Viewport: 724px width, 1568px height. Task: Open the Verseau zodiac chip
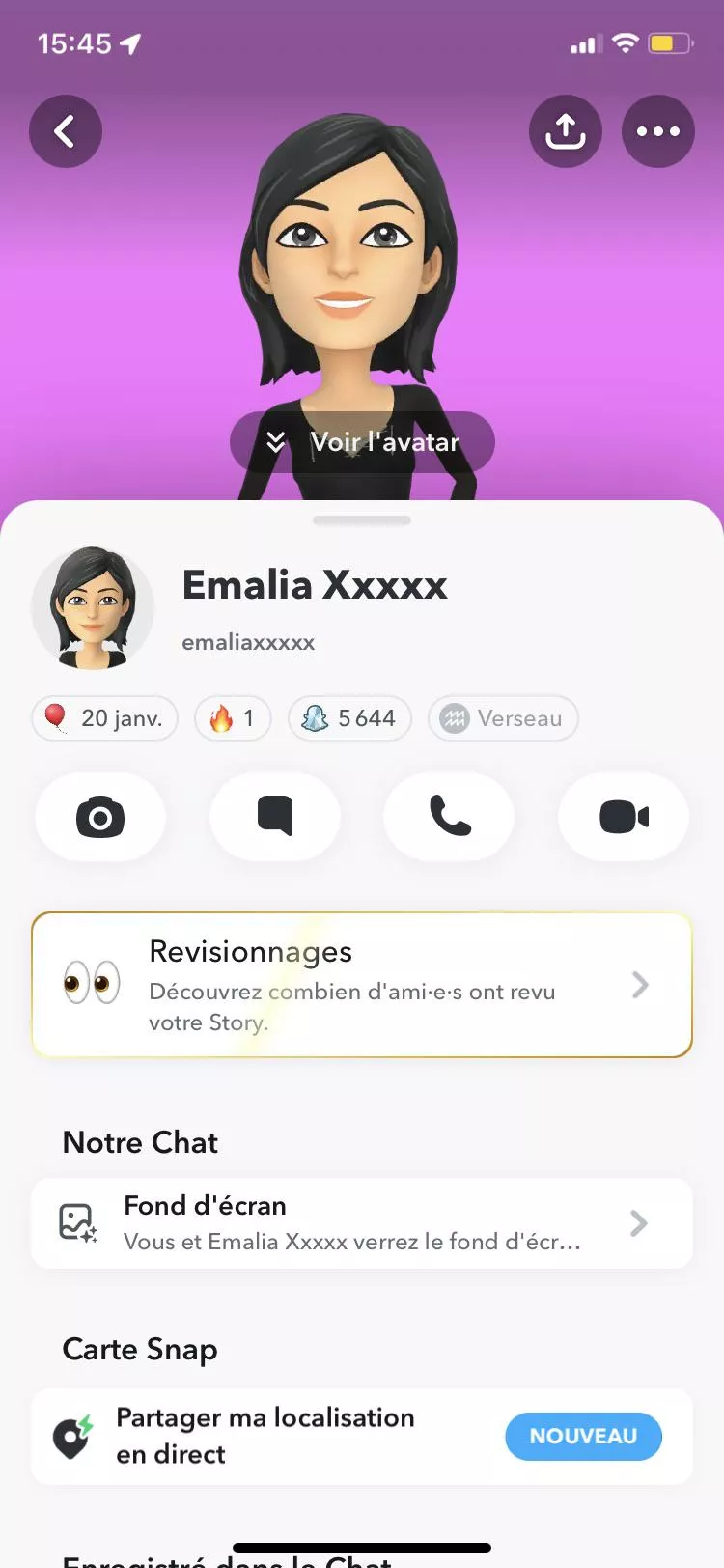pos(503,718)
